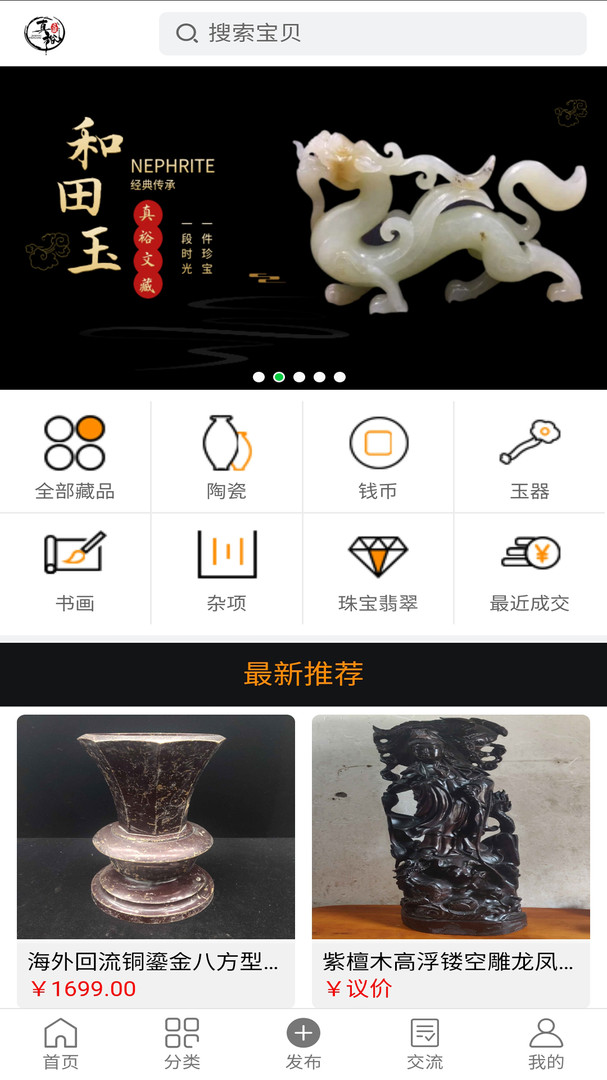The height and width of the screenshot is (1080, 607).
Task: Tap the 搜索宝贝 search box
Action: [373, 33]
